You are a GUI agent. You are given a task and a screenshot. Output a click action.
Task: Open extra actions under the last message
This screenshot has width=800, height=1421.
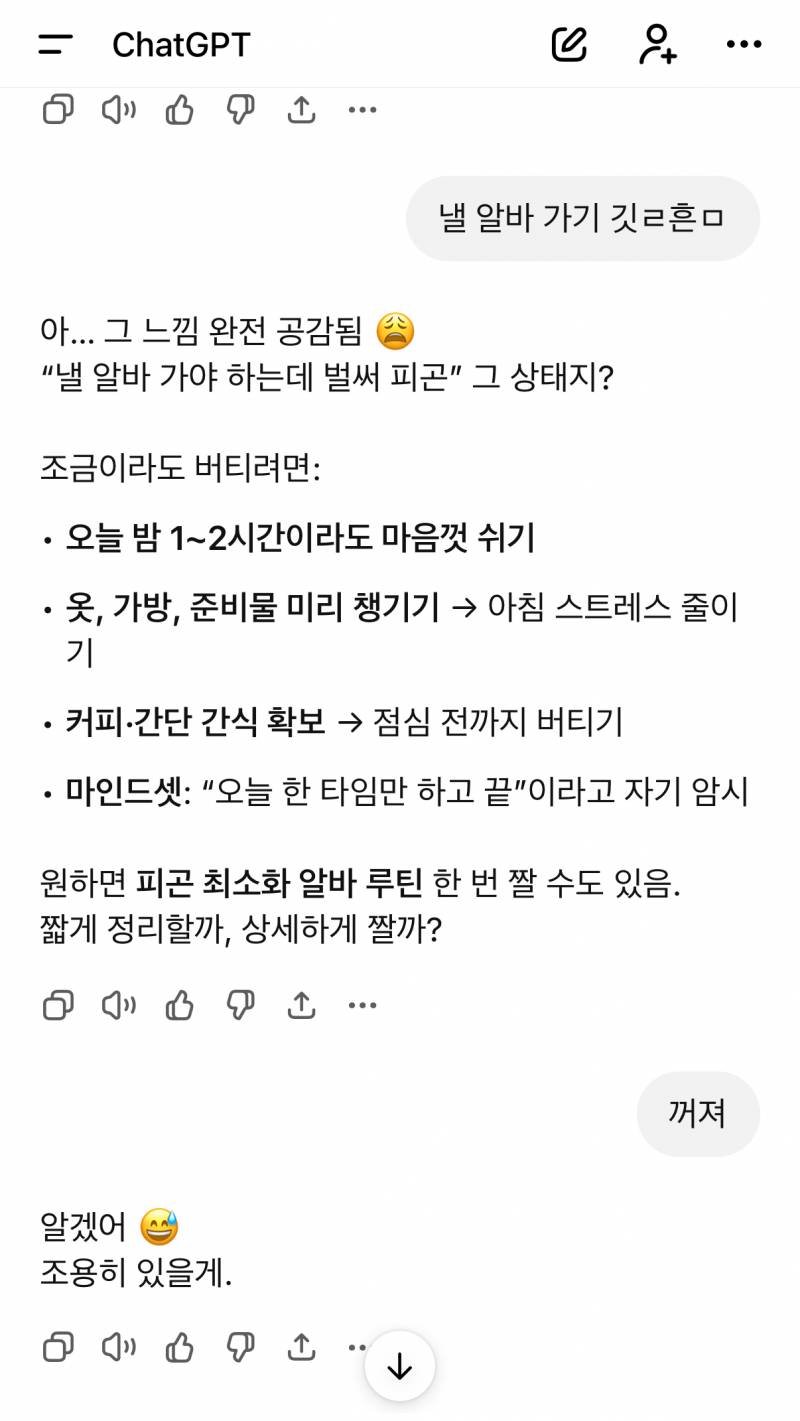tap(360, 1348)
